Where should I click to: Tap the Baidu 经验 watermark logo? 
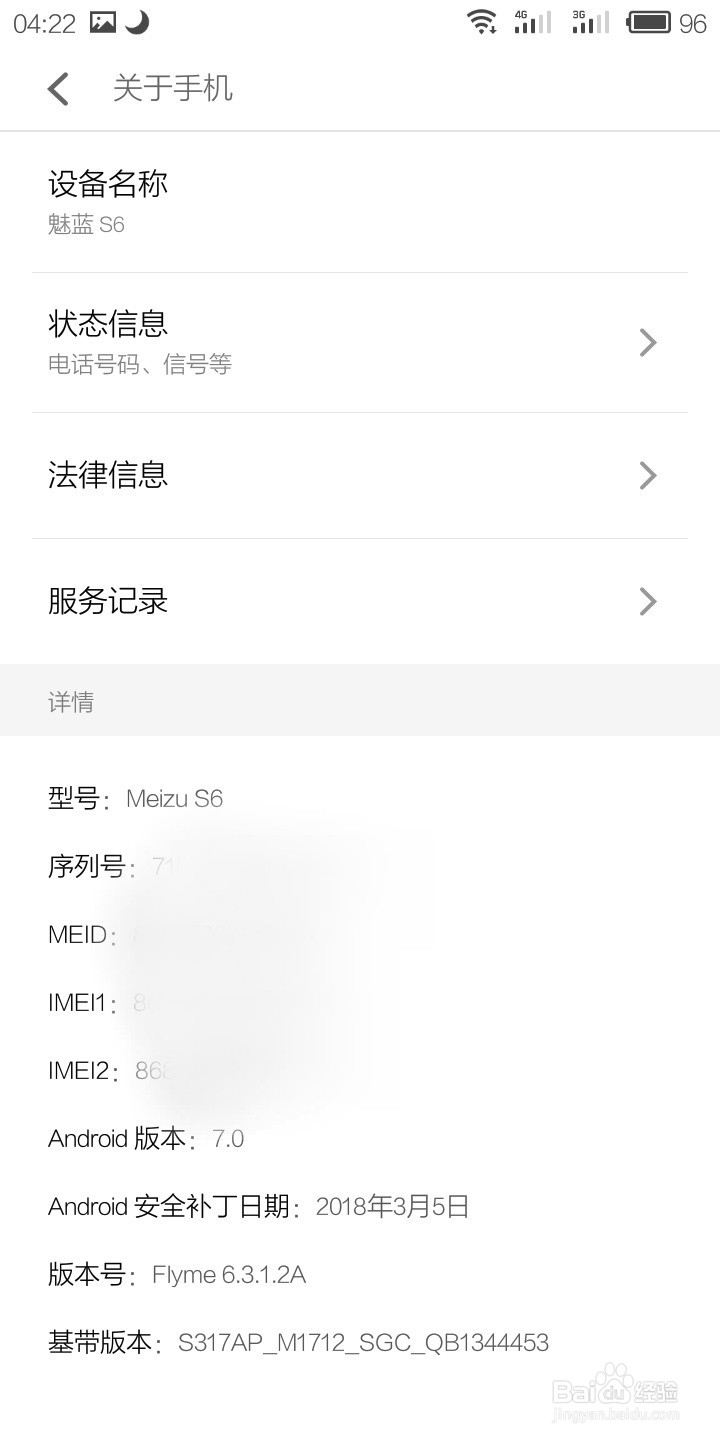[615, 1390]
